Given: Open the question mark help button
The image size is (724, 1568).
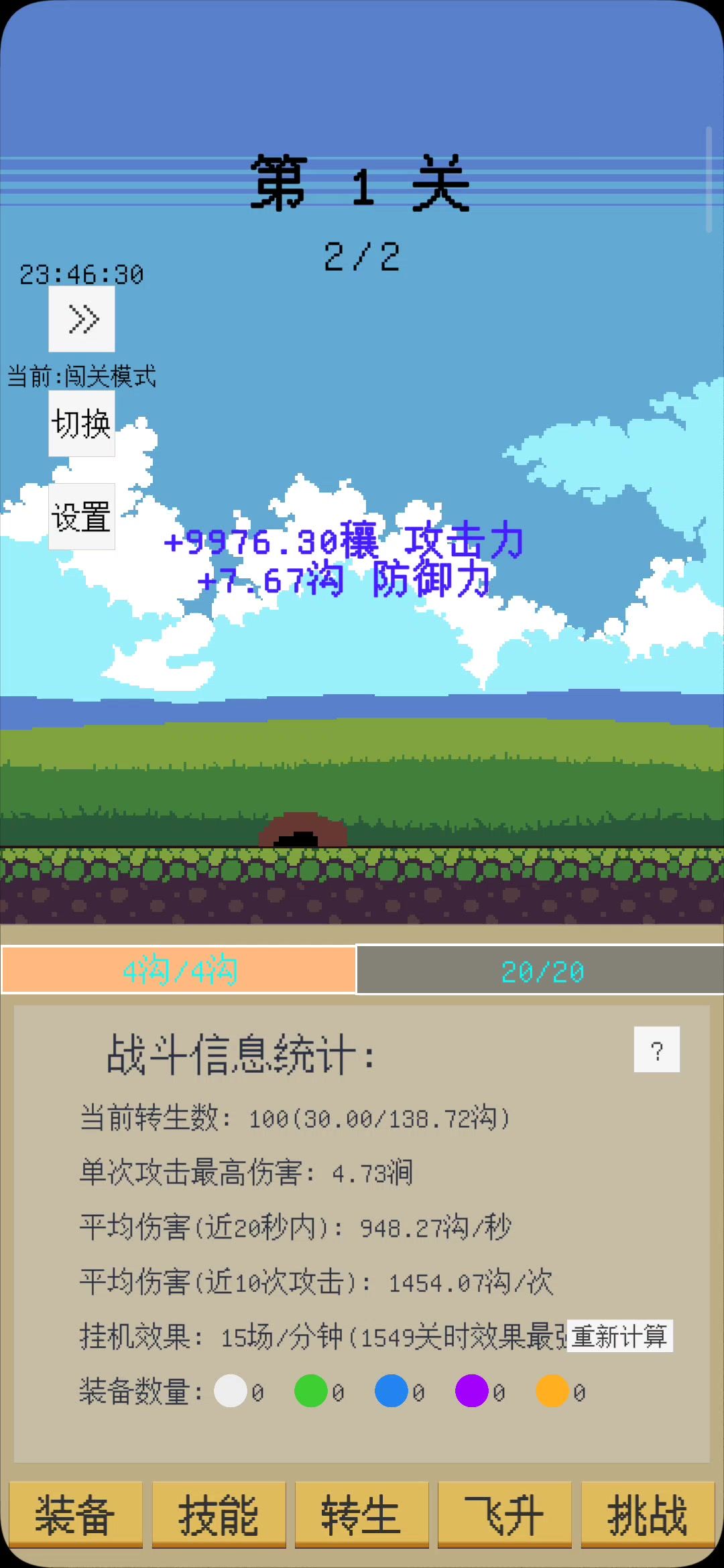Looking at the screenshot, I should tap(657, 1049).
